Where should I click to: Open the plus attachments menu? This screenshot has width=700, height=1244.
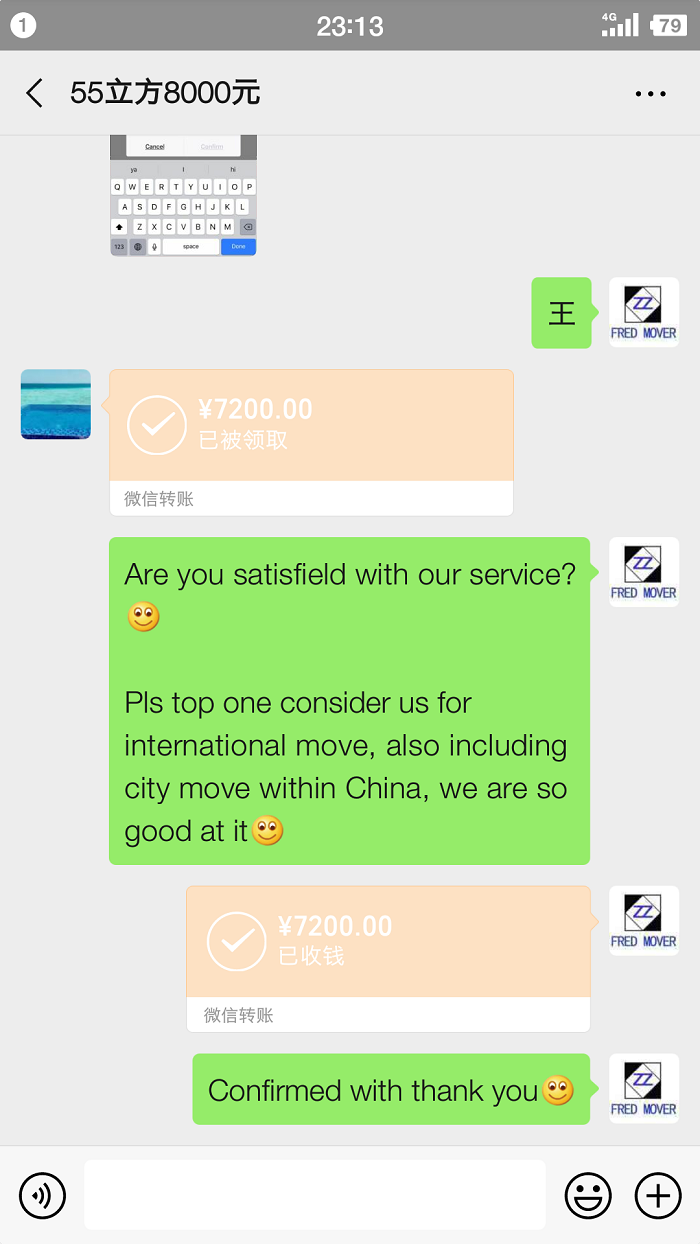pos(658,1195)
